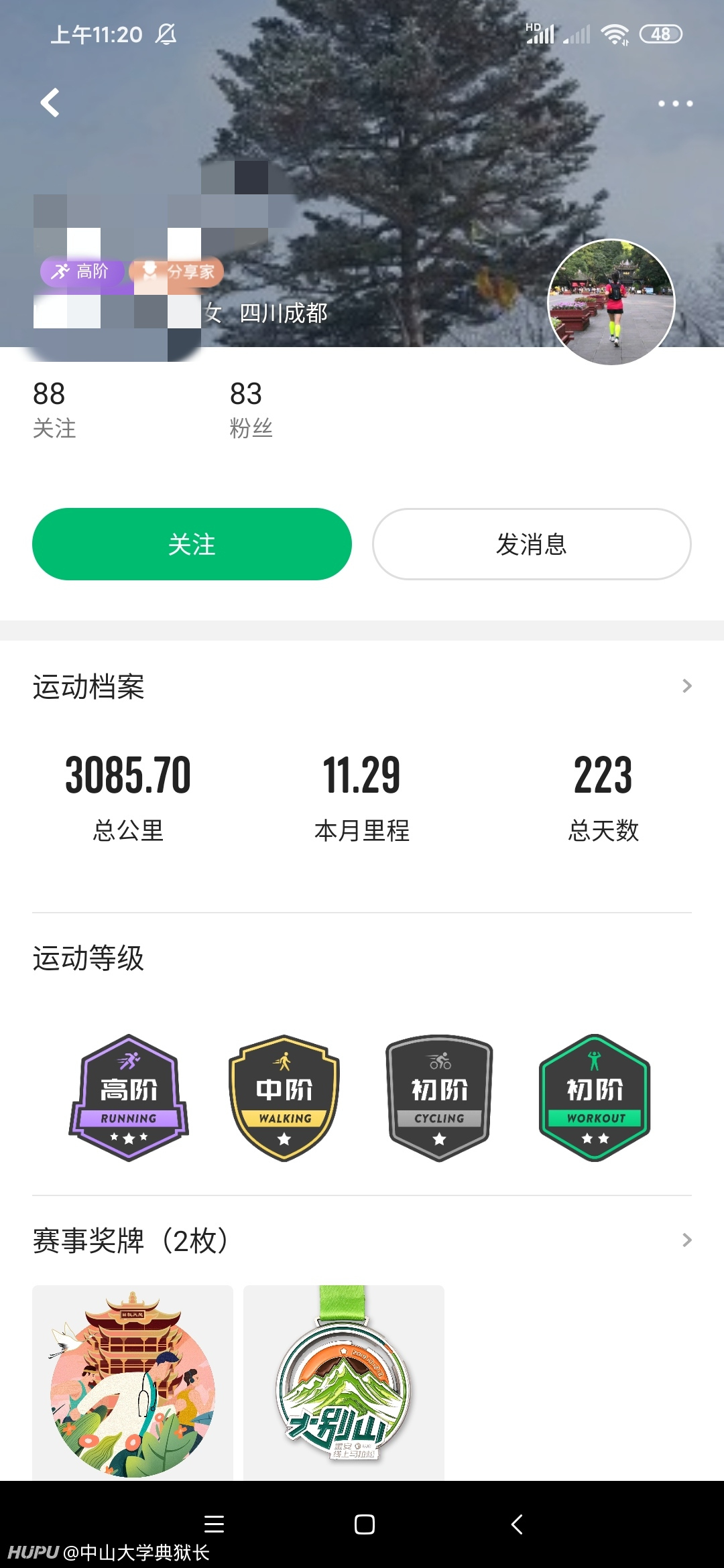Screen dimensions: 724x1568
Task: Open the 高阶 Running level badge
Action: [x=129, y=1098]
